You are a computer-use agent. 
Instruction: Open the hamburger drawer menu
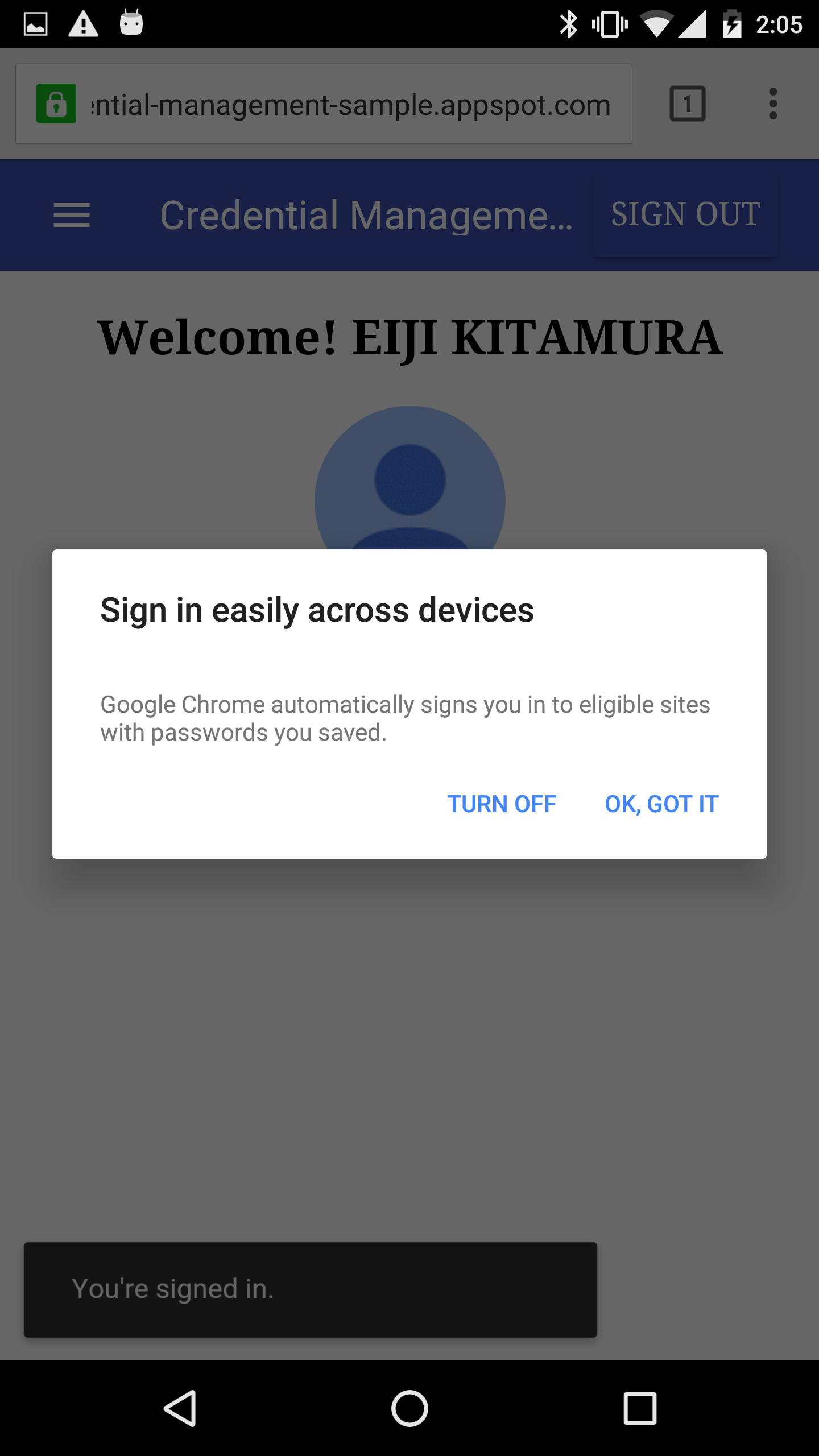[72, 216]
